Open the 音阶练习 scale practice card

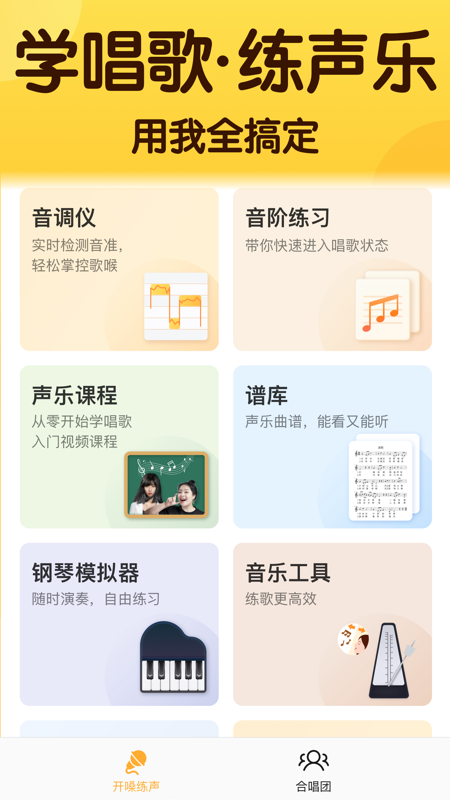point(333,269)
